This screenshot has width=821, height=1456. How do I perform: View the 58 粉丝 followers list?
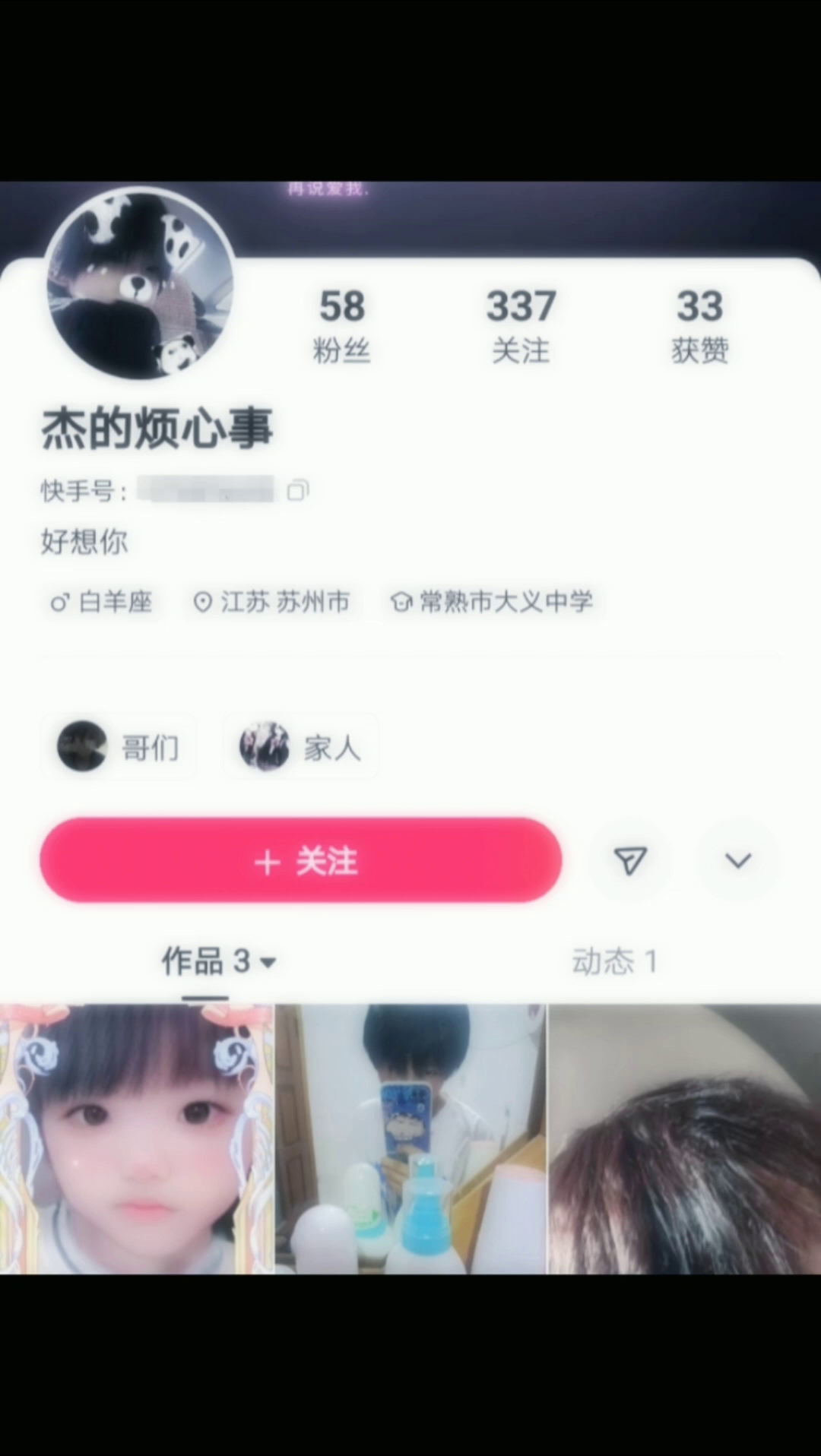[x=341, y=325]
